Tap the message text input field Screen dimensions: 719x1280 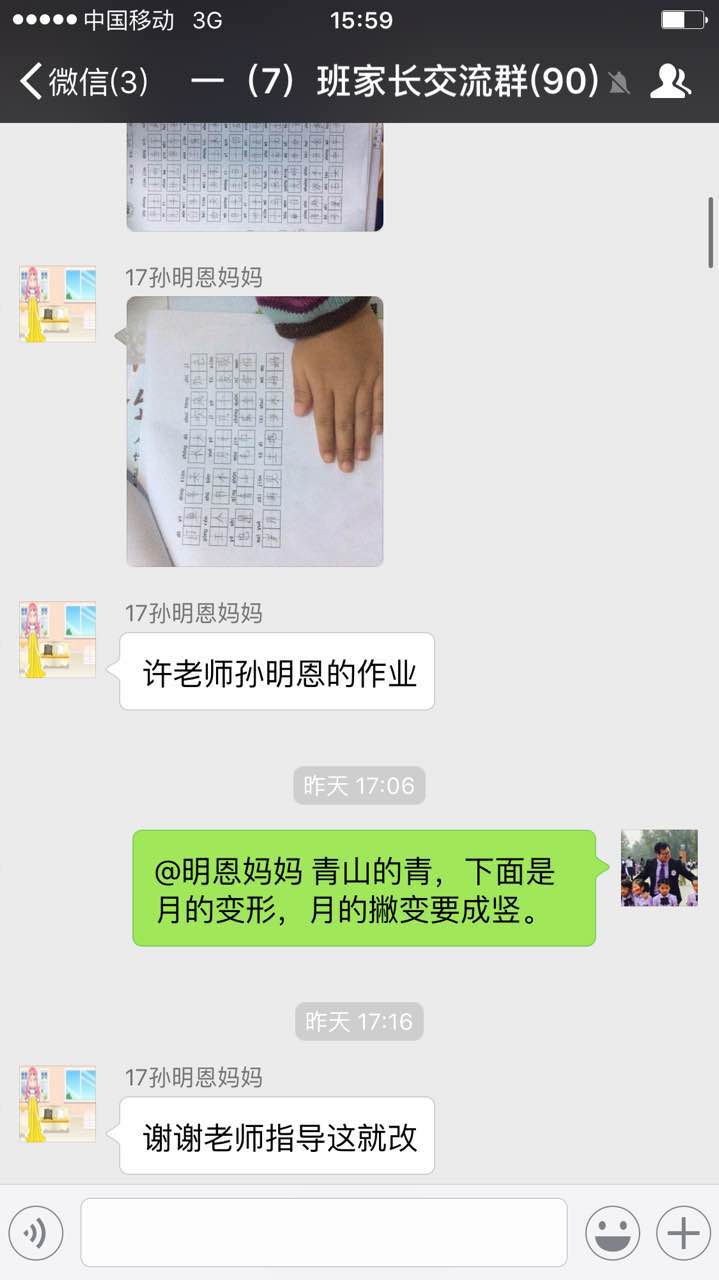(323, 1233)
